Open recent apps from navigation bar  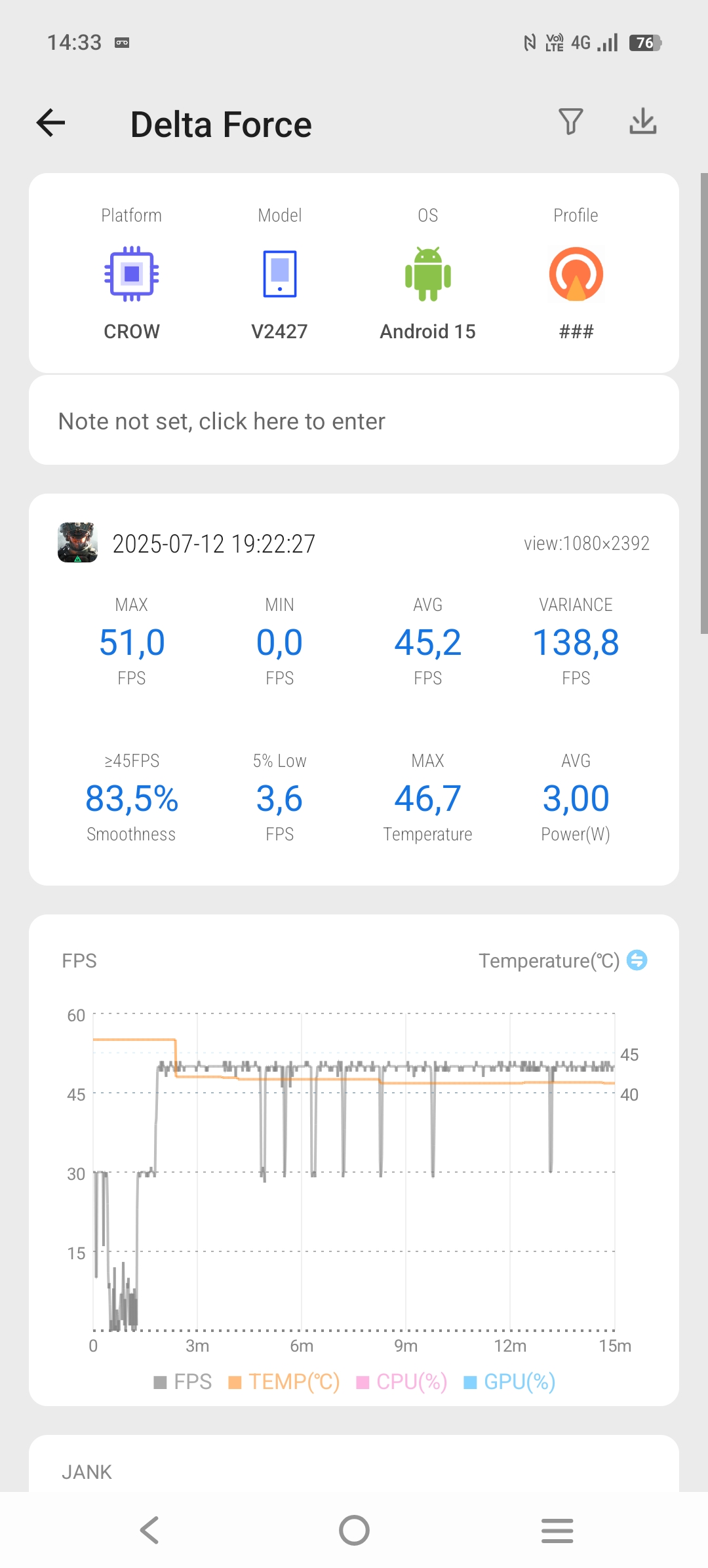[x=557, y=1531]
